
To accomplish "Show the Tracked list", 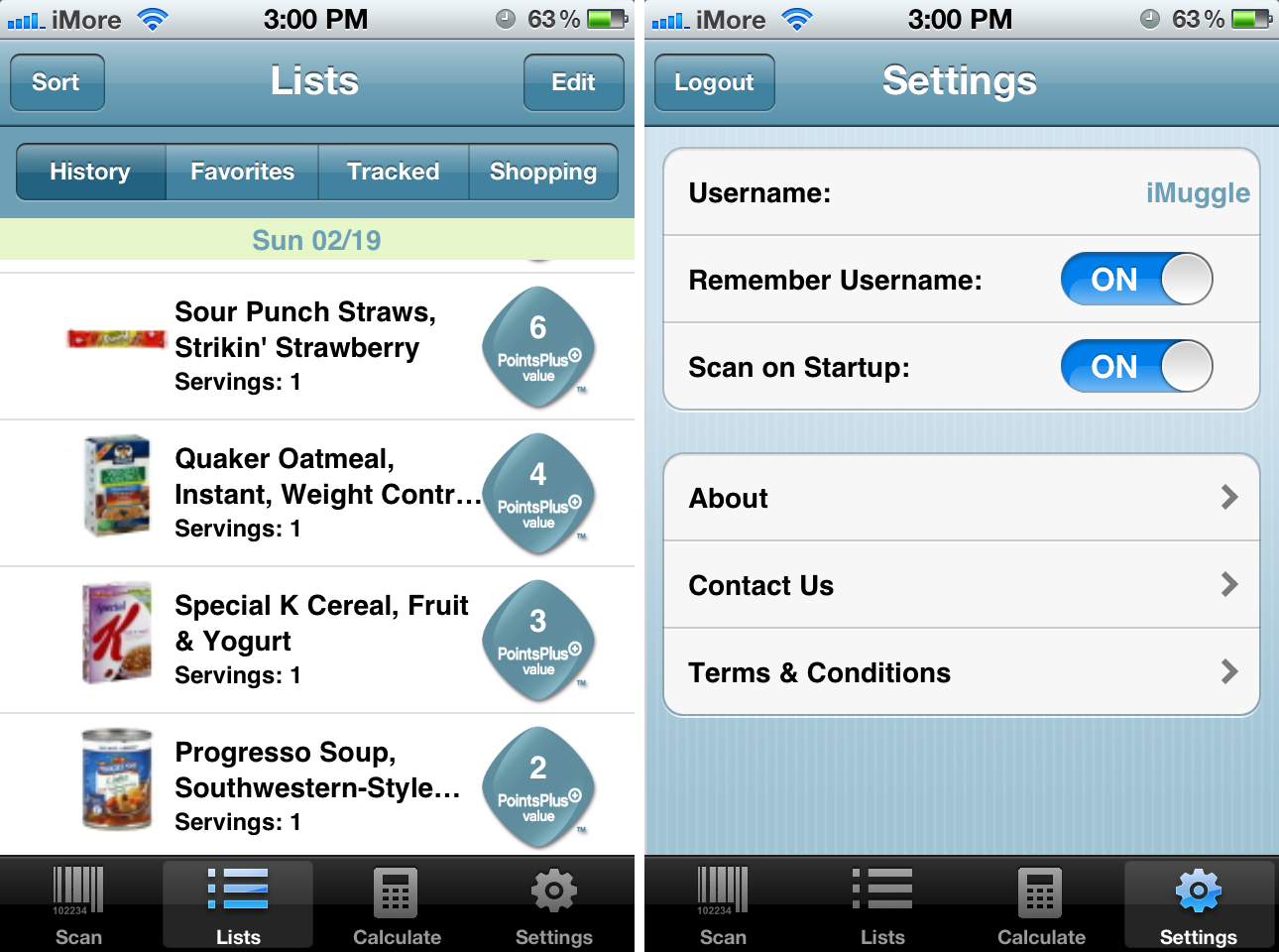I will 393,172.
